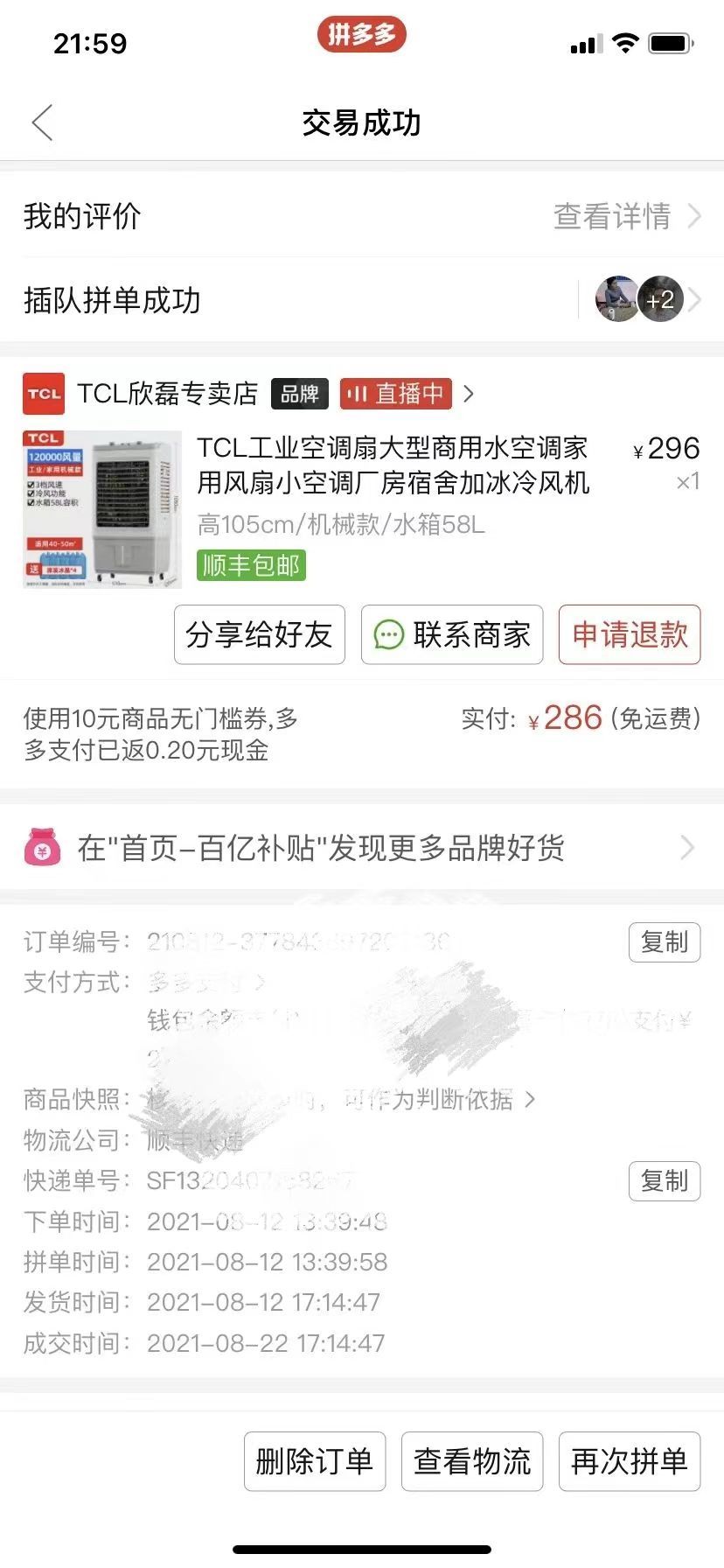Image resolution: width=724 pixels, height=1568 pixels.
Task: View shipping progress via 查看物流
Action: 472,1461
